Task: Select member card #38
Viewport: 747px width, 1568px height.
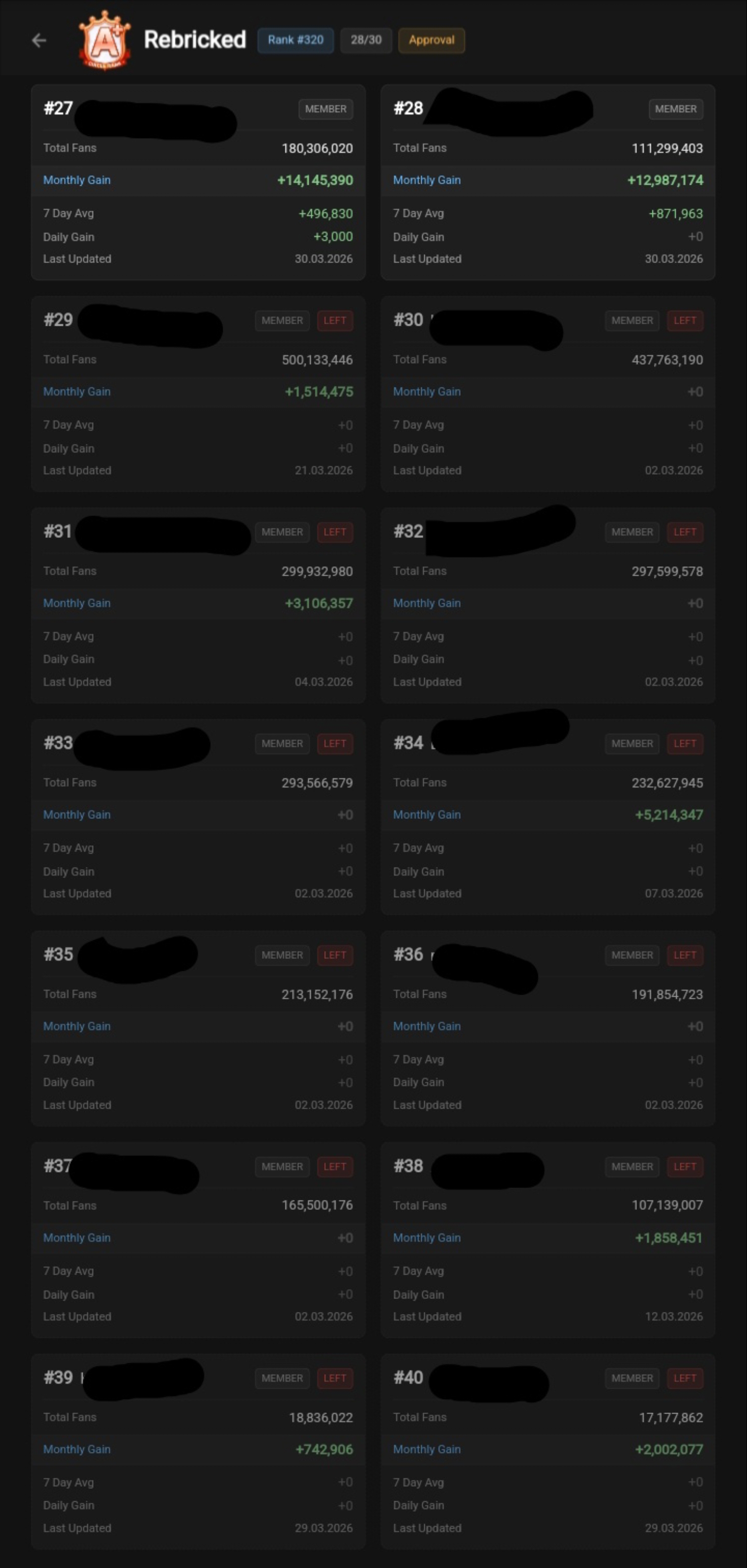Action: coord(547,1239)
